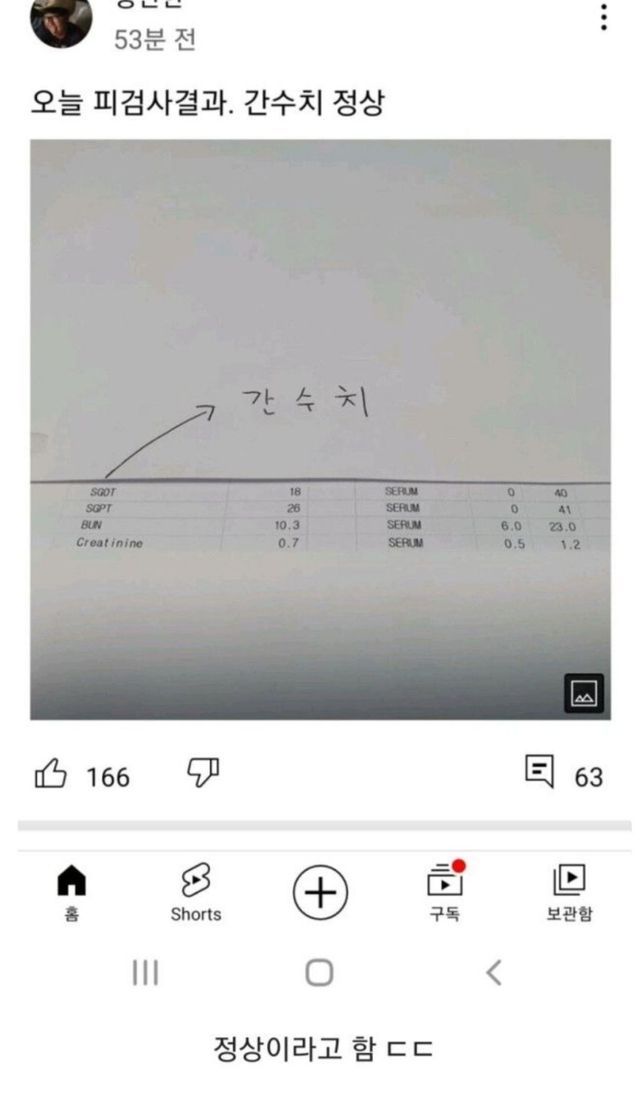This screenshot has width=640, height=1114.
Task: Open the system recent apps button
Action: (x=145, y=973)
